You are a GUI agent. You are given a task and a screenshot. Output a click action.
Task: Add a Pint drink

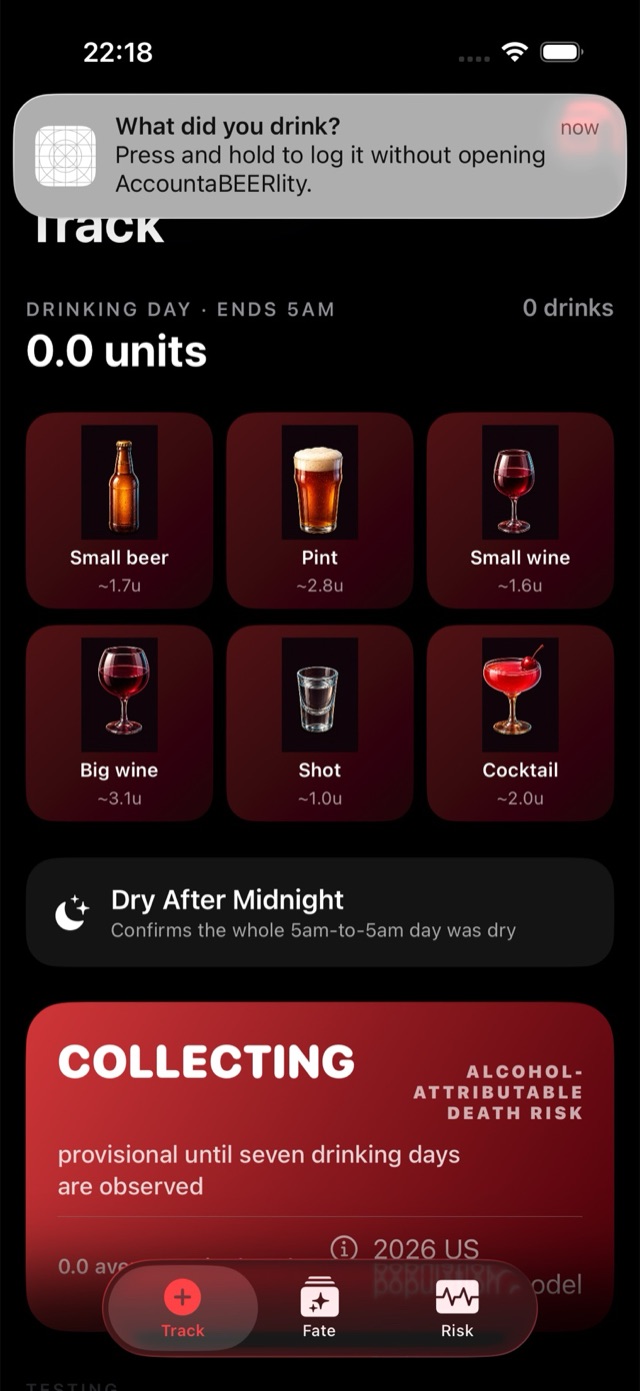tap(320, 510)
